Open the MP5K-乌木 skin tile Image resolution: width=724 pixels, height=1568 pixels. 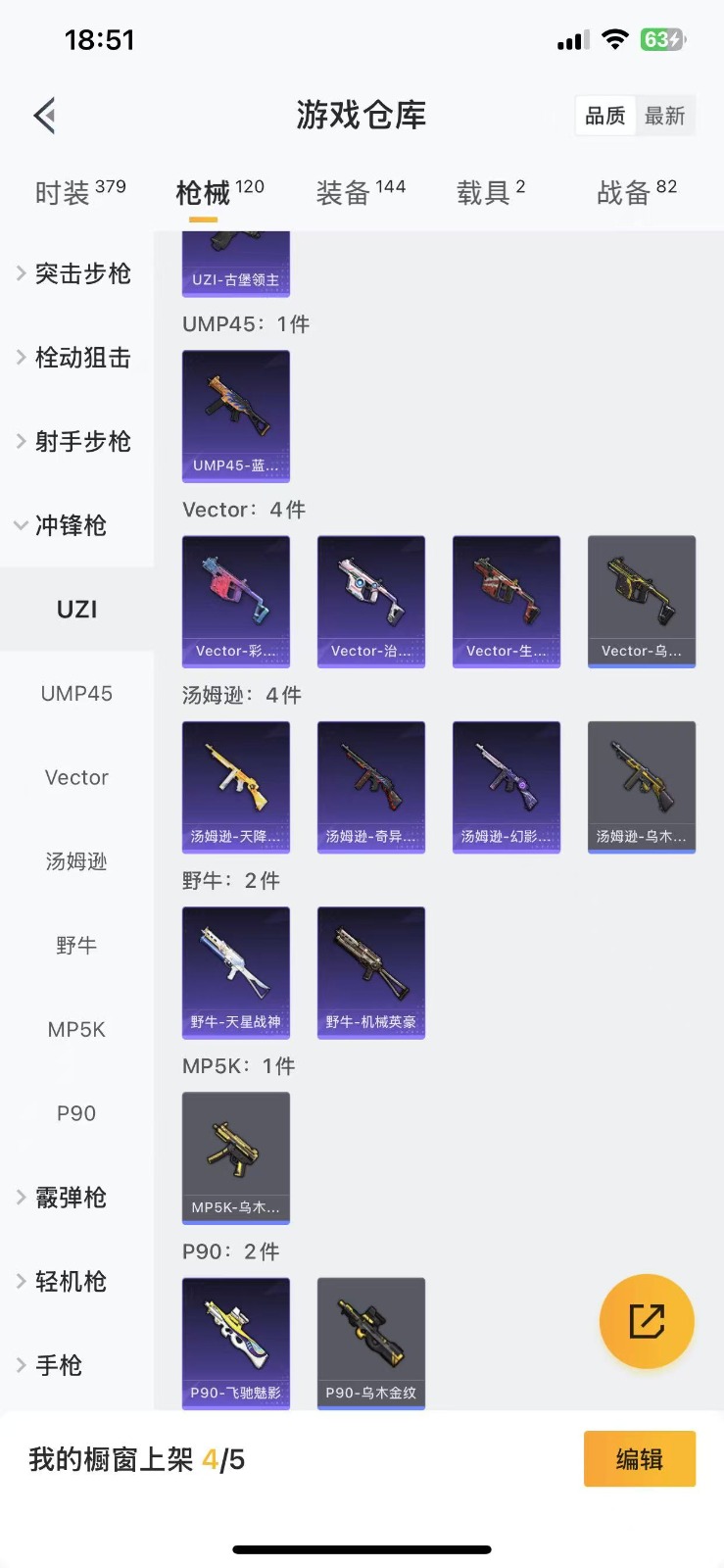(236, 1156)
